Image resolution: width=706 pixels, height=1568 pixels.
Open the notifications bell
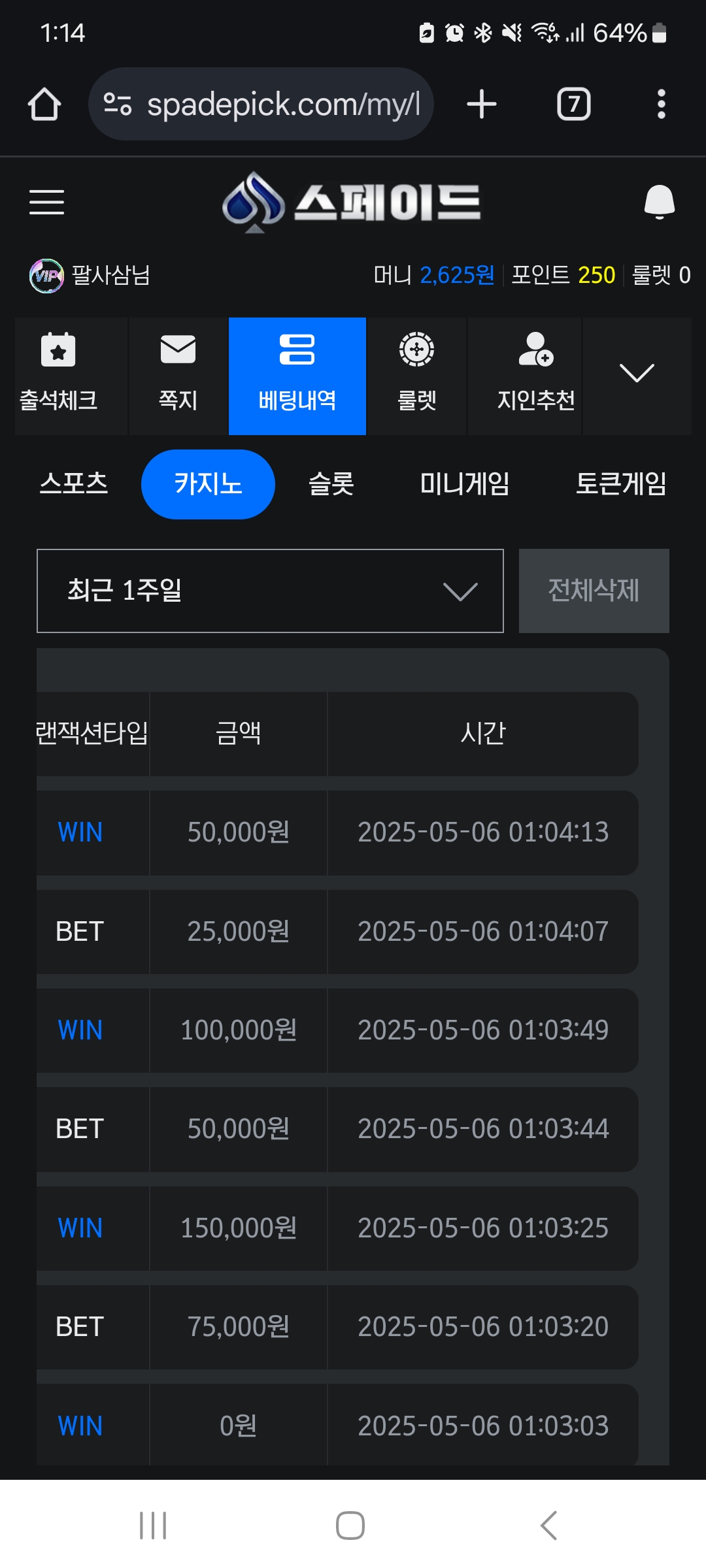[659, 202]
